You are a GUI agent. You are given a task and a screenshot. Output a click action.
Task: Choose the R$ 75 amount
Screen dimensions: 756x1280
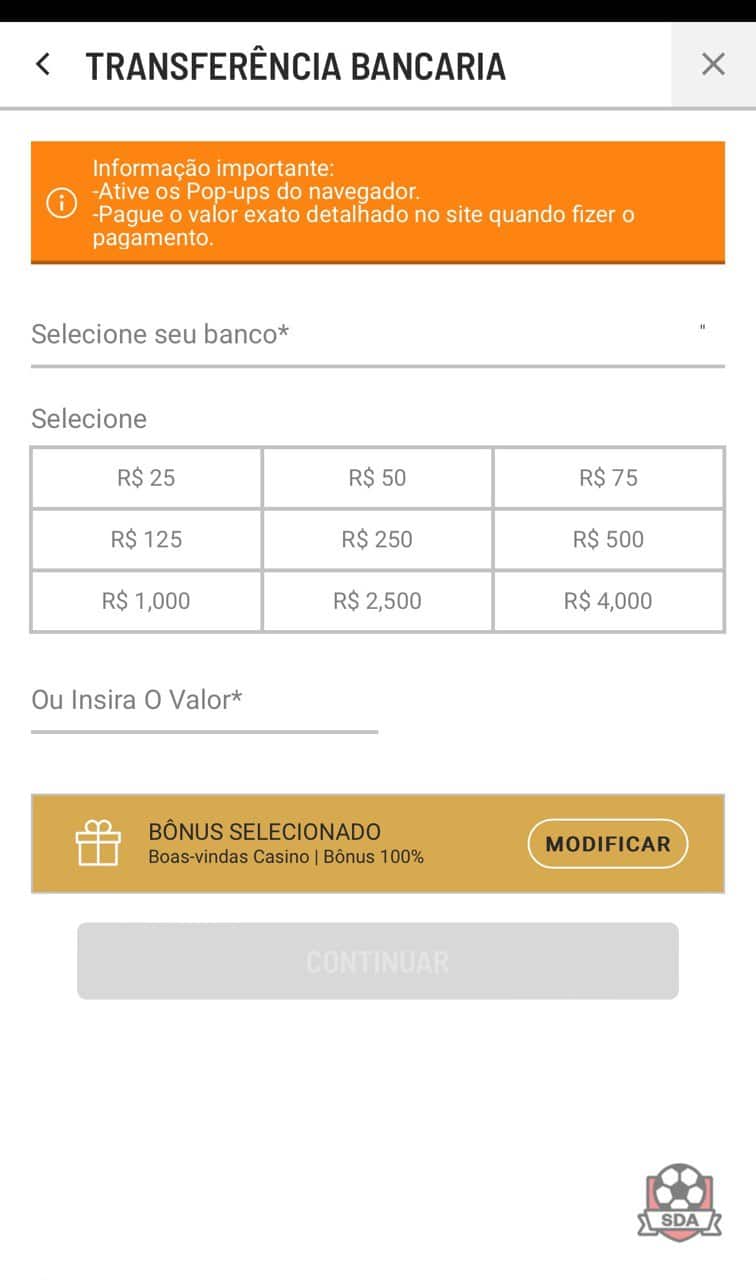tap(608, 478)
